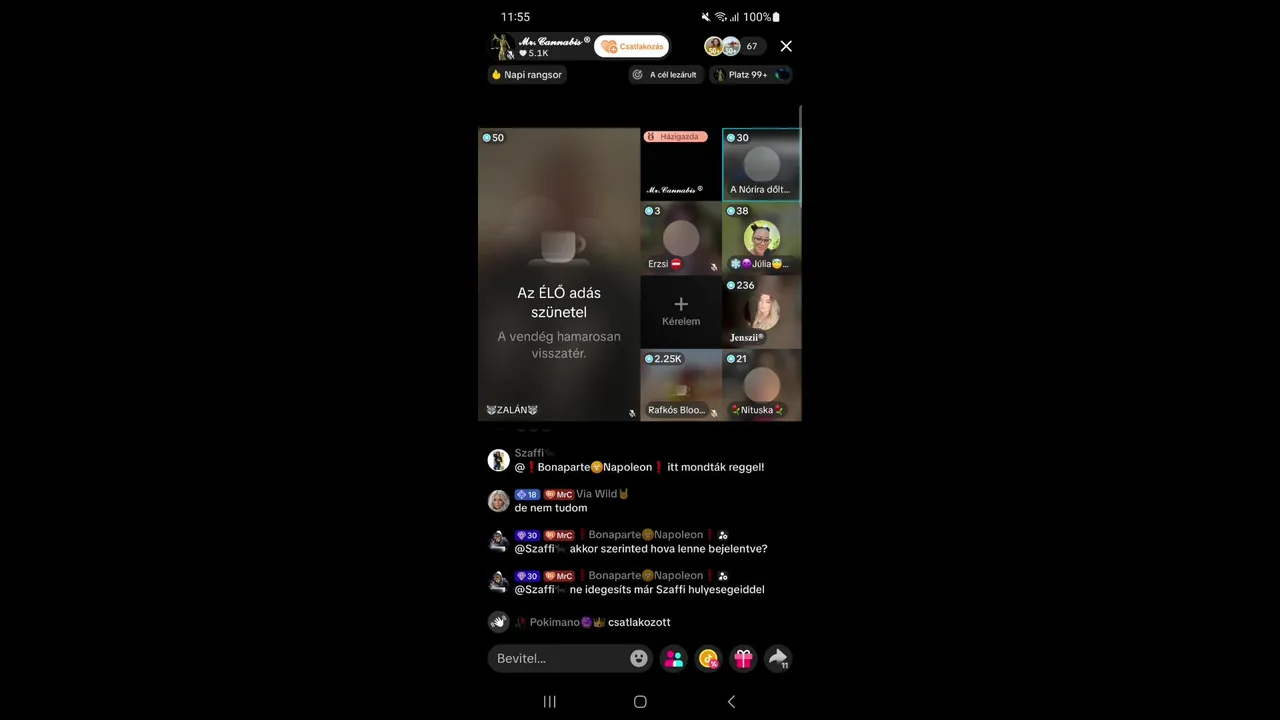This screenshot has width=1280, height=720.
Task: Open Mr. Cannabis host profile
Action: point(540,46)
